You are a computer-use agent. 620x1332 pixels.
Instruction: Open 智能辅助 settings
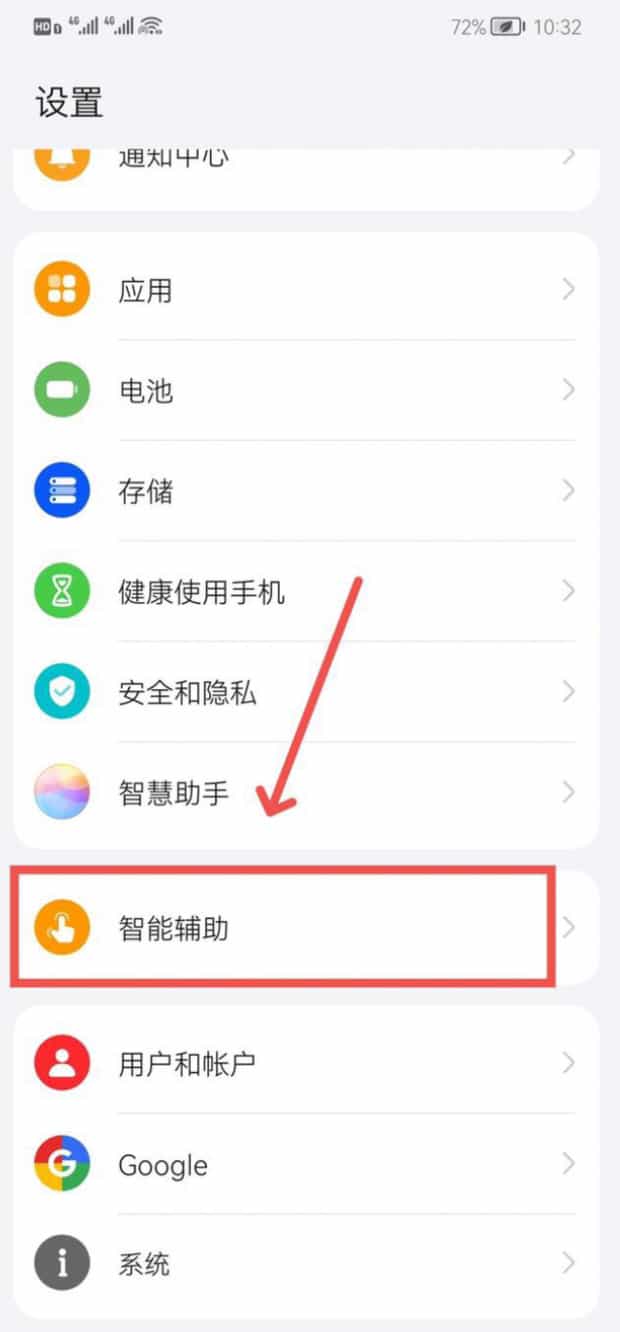pyautogui.click(x=306, y=928)
